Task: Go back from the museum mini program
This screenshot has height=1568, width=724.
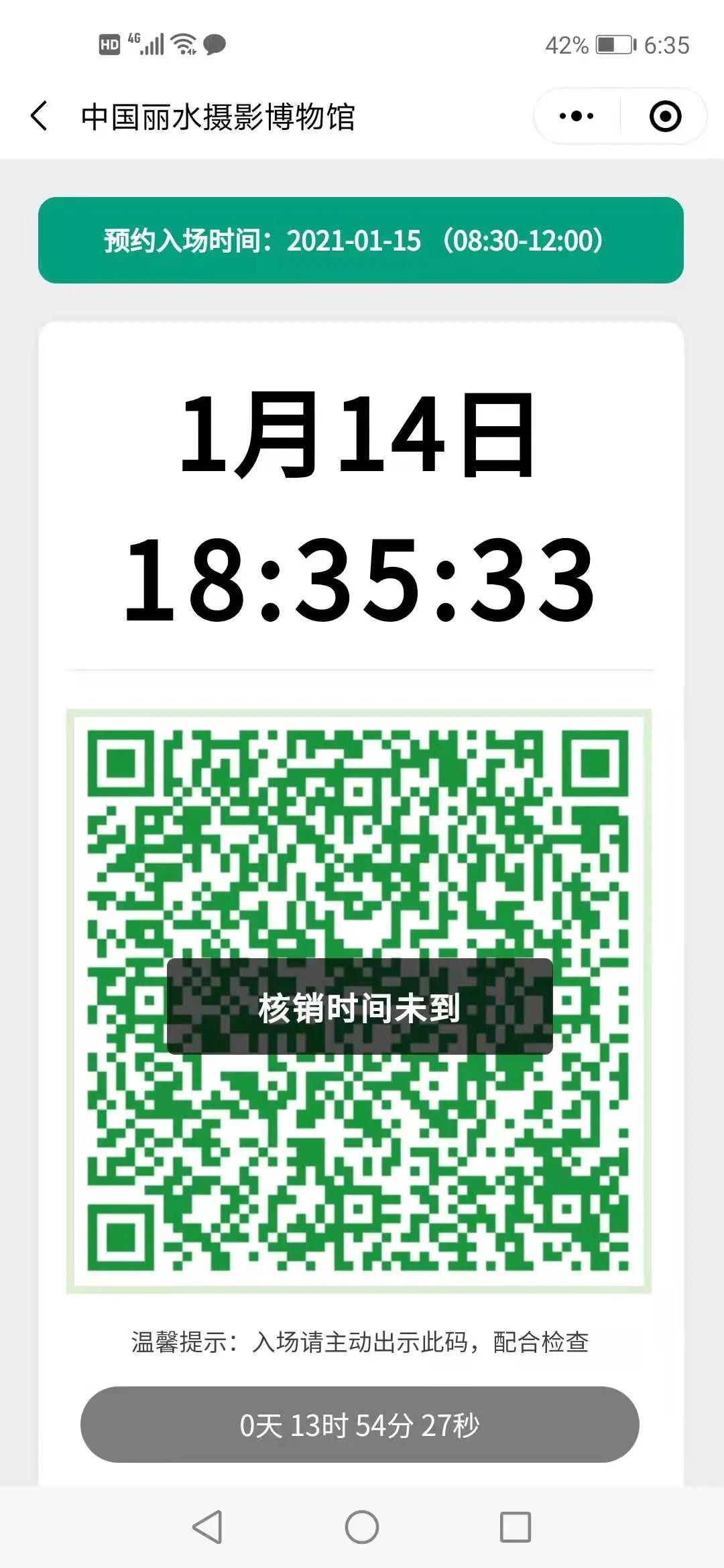Action: tap(40, 117)
